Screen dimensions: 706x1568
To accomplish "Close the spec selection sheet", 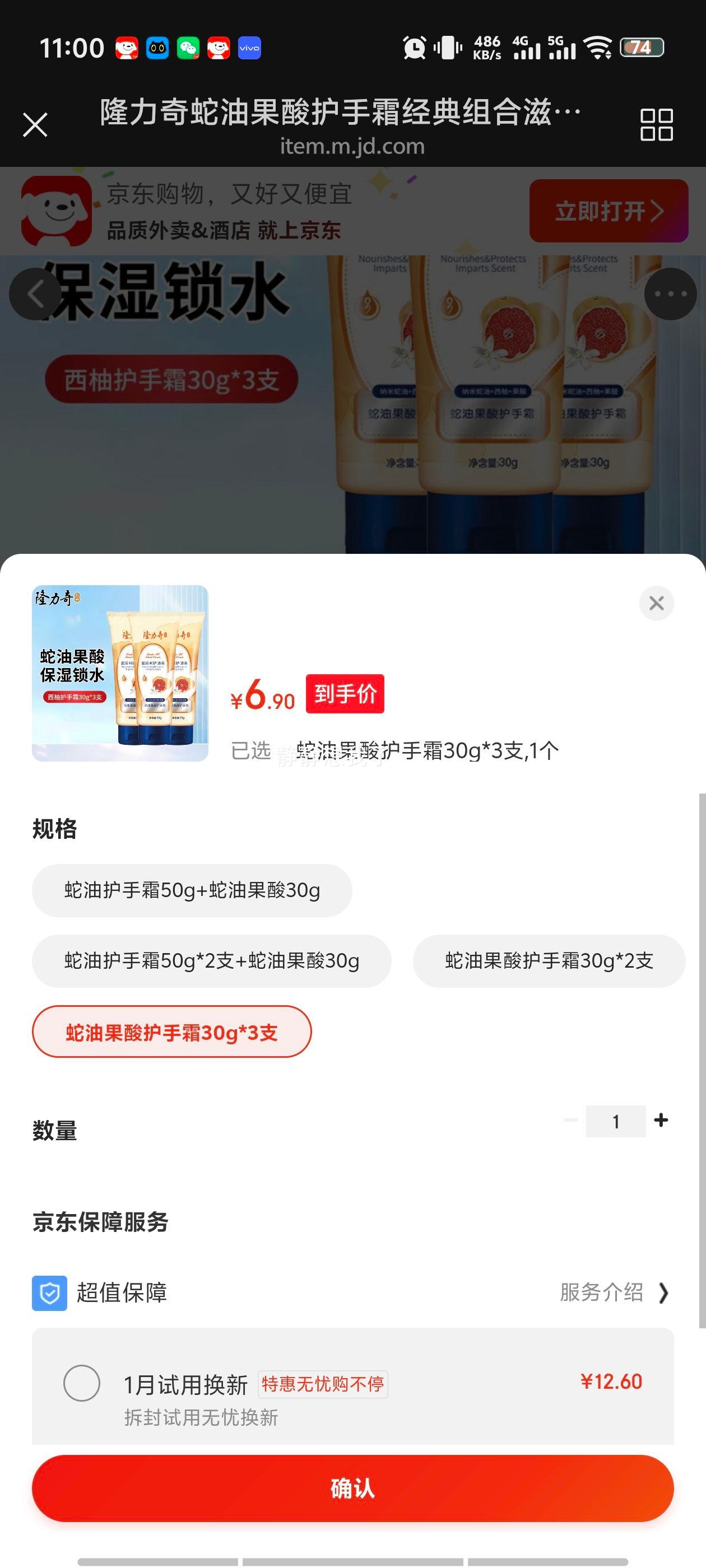I will (x=656, y=603).
